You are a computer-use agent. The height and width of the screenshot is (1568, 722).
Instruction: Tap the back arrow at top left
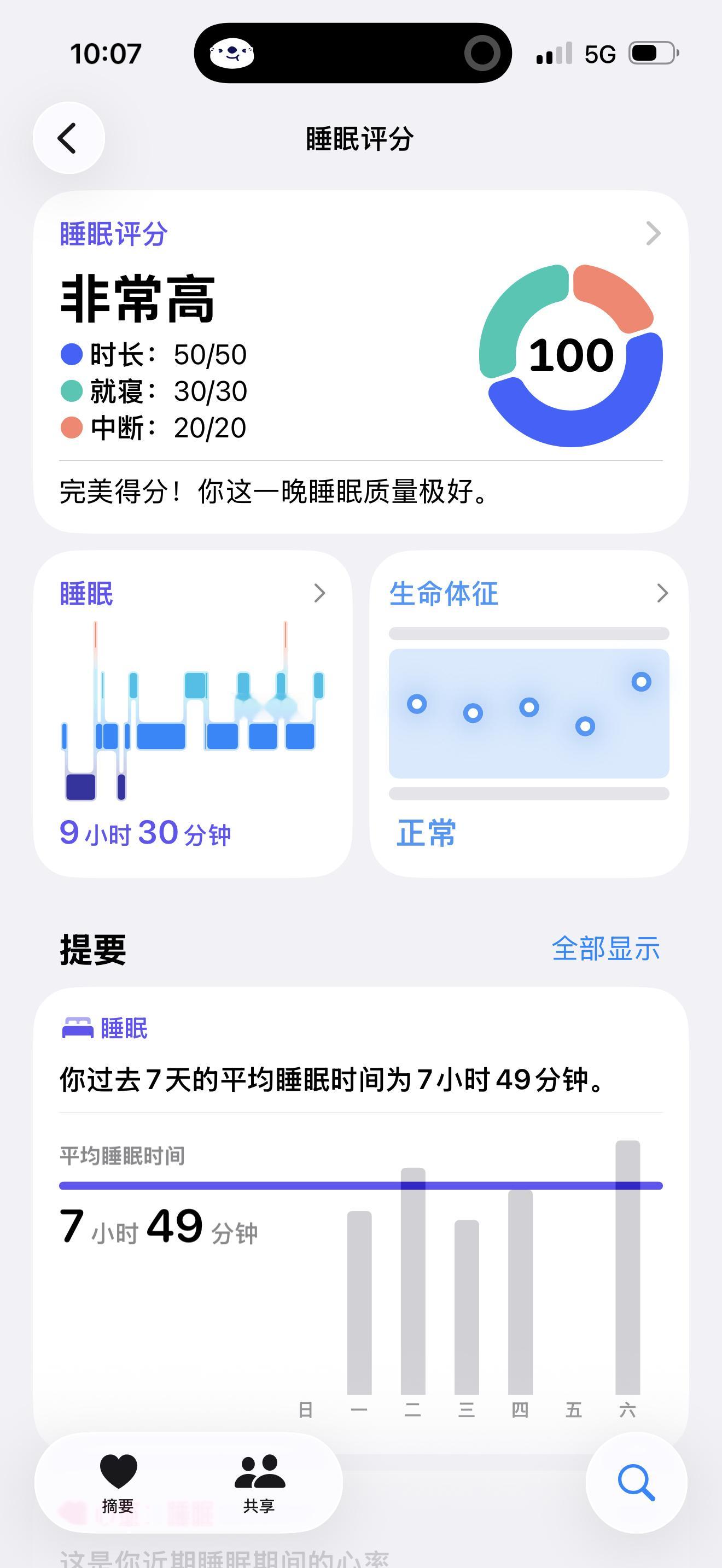pyautogui.click(x=68, y=138)
